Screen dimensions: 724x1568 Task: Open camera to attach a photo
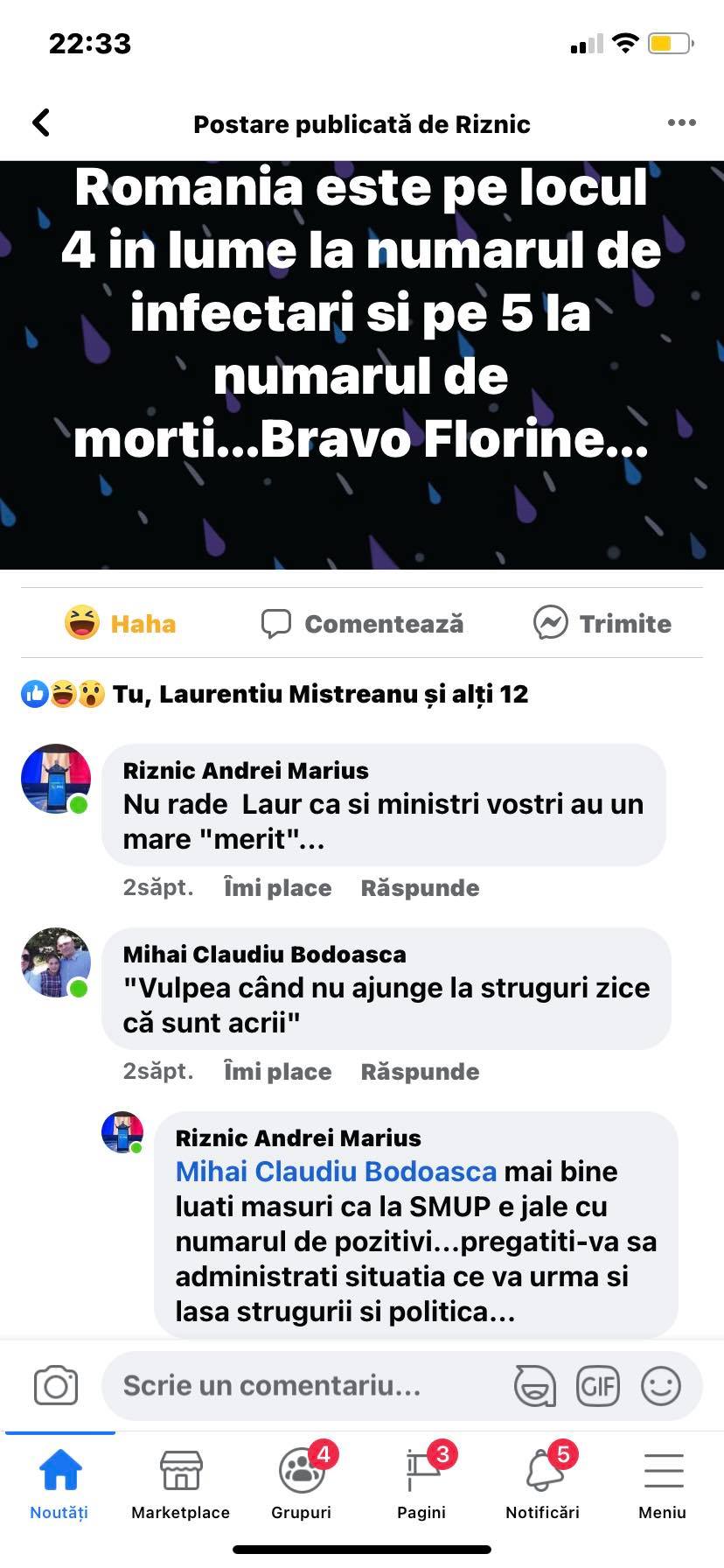point(56,1386)
